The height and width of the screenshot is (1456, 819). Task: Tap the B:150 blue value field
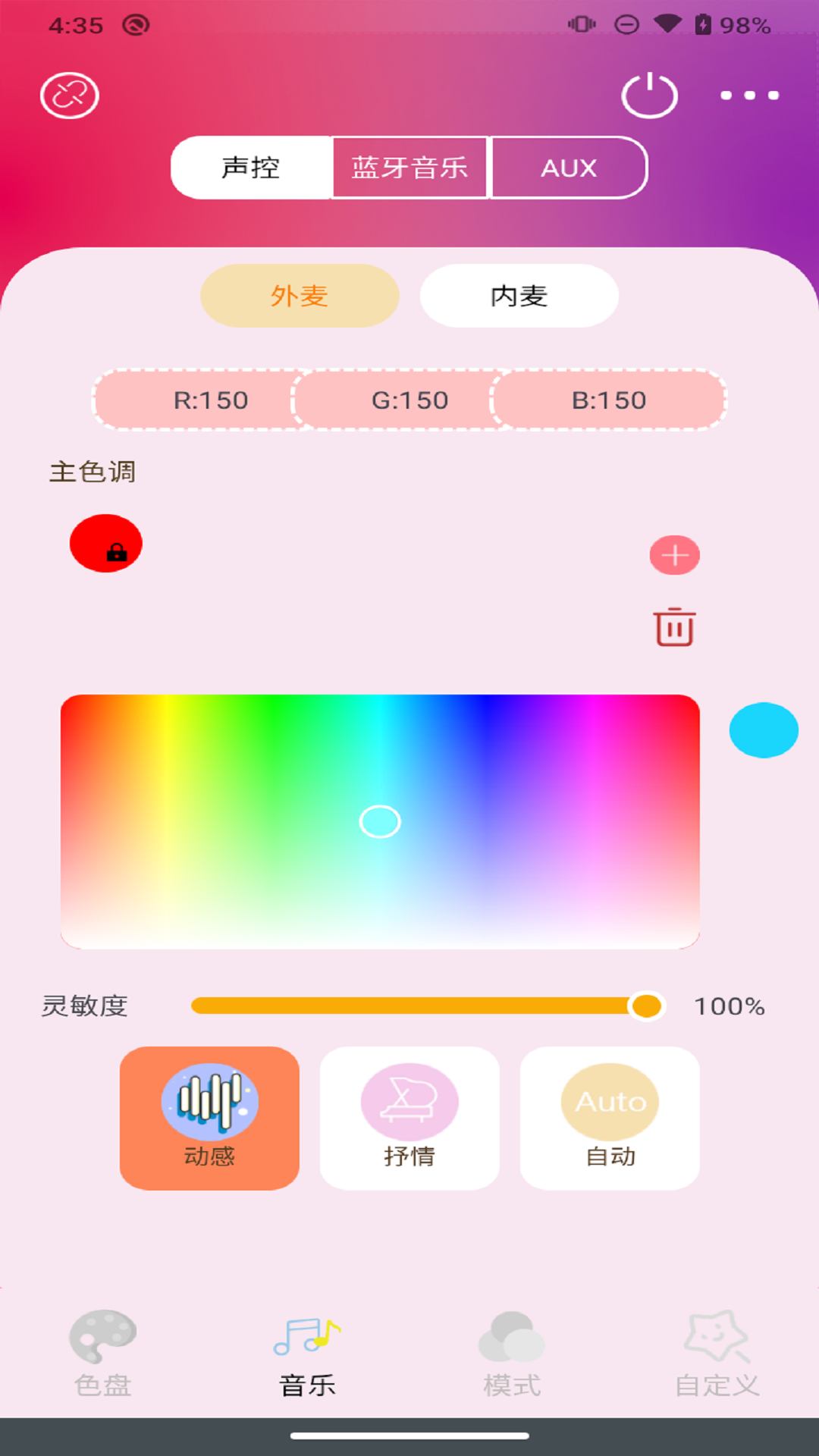[x=611, y=400]
